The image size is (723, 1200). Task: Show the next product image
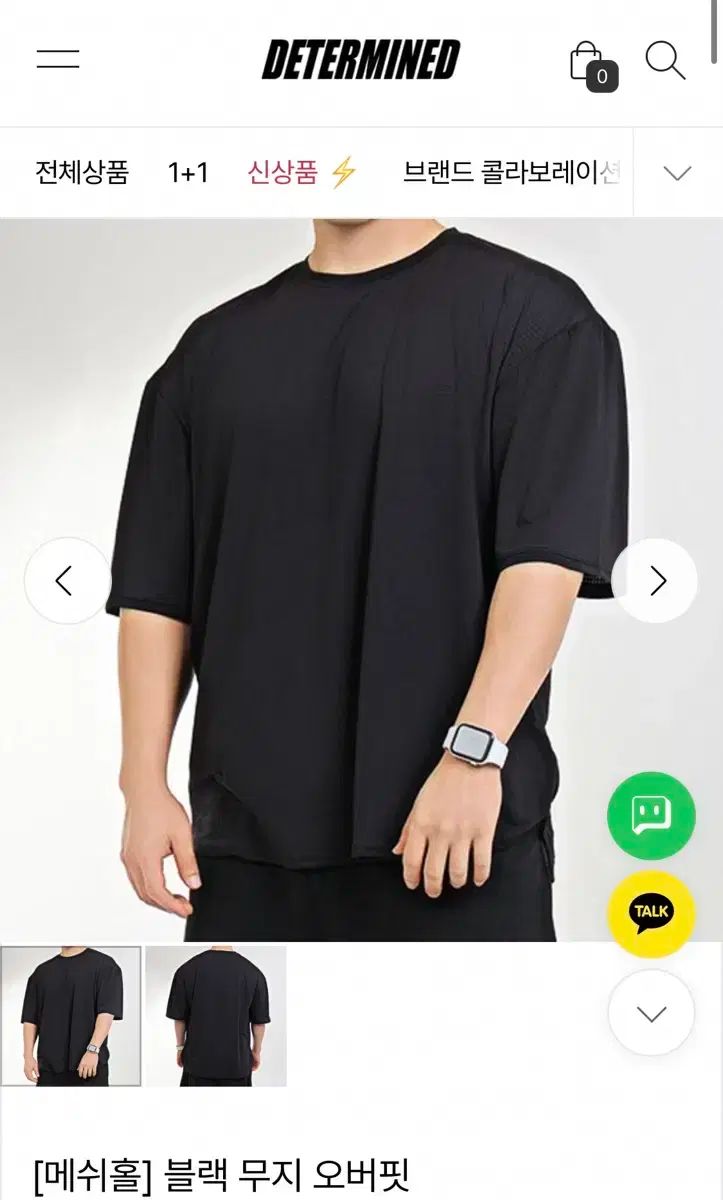coord(656,581)
